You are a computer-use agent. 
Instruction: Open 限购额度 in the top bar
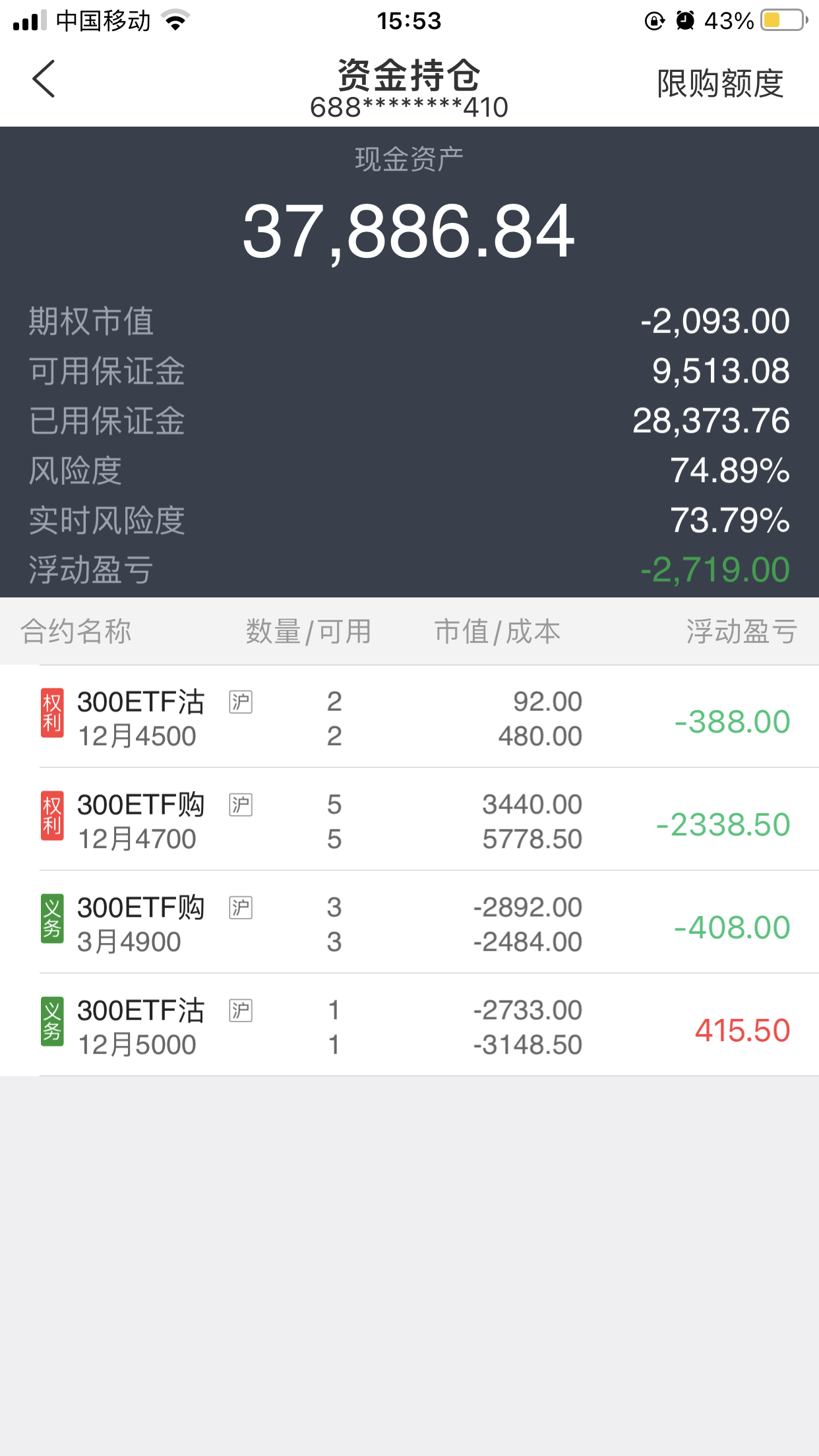click(720, 84)
